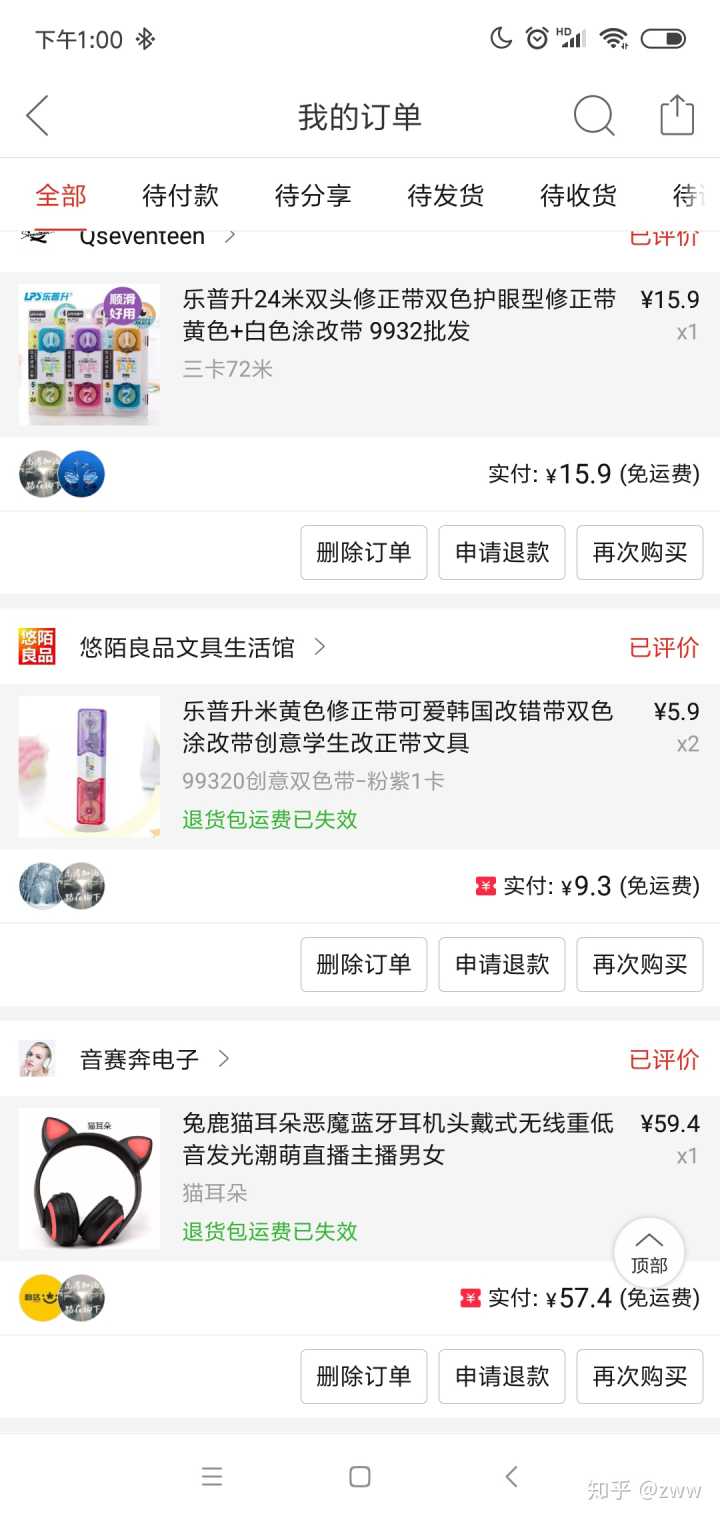This screenshot has height=1520, width=720.
Task: Open the order search icon
Action: (x=594, y=116)
